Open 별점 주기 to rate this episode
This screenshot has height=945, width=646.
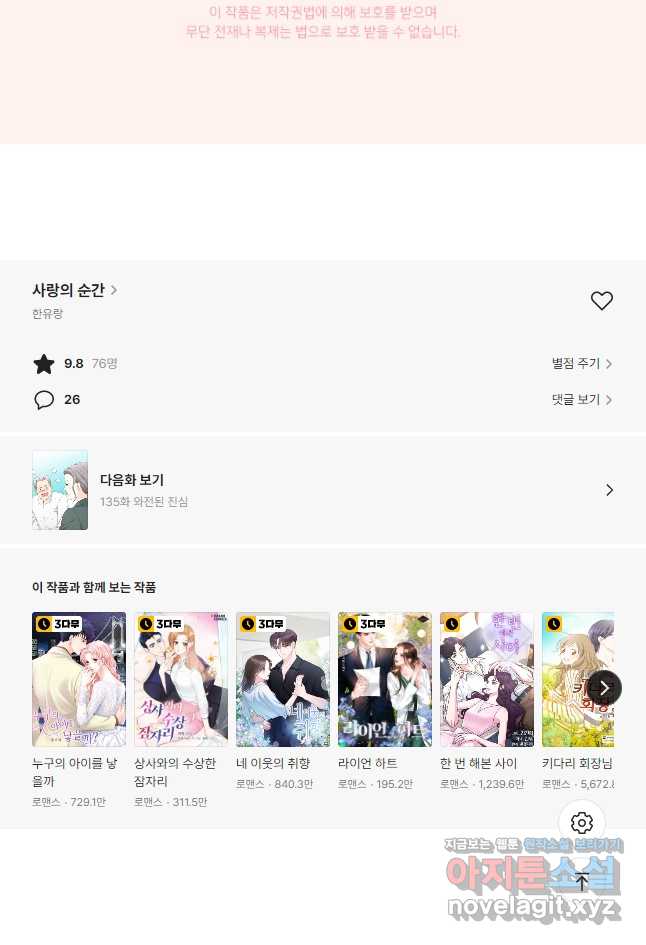click(x=581, y=364)
